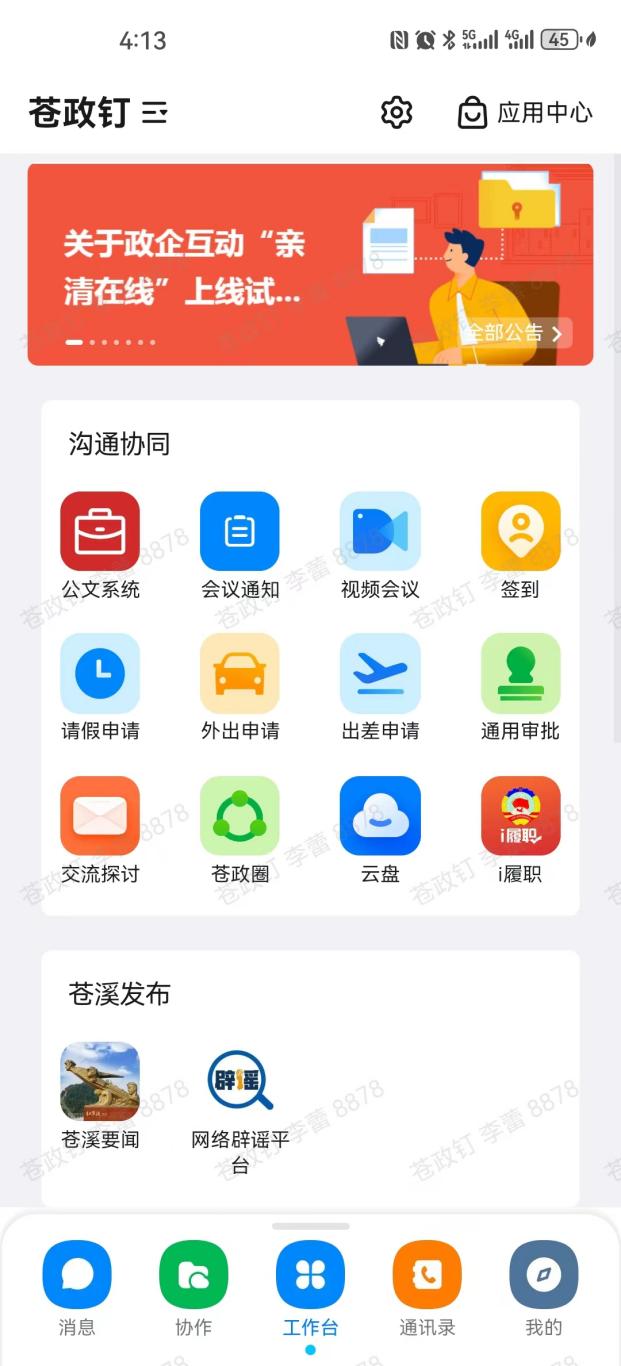Open 签到 check-in

pyautogui.click(x=520, y=532)
